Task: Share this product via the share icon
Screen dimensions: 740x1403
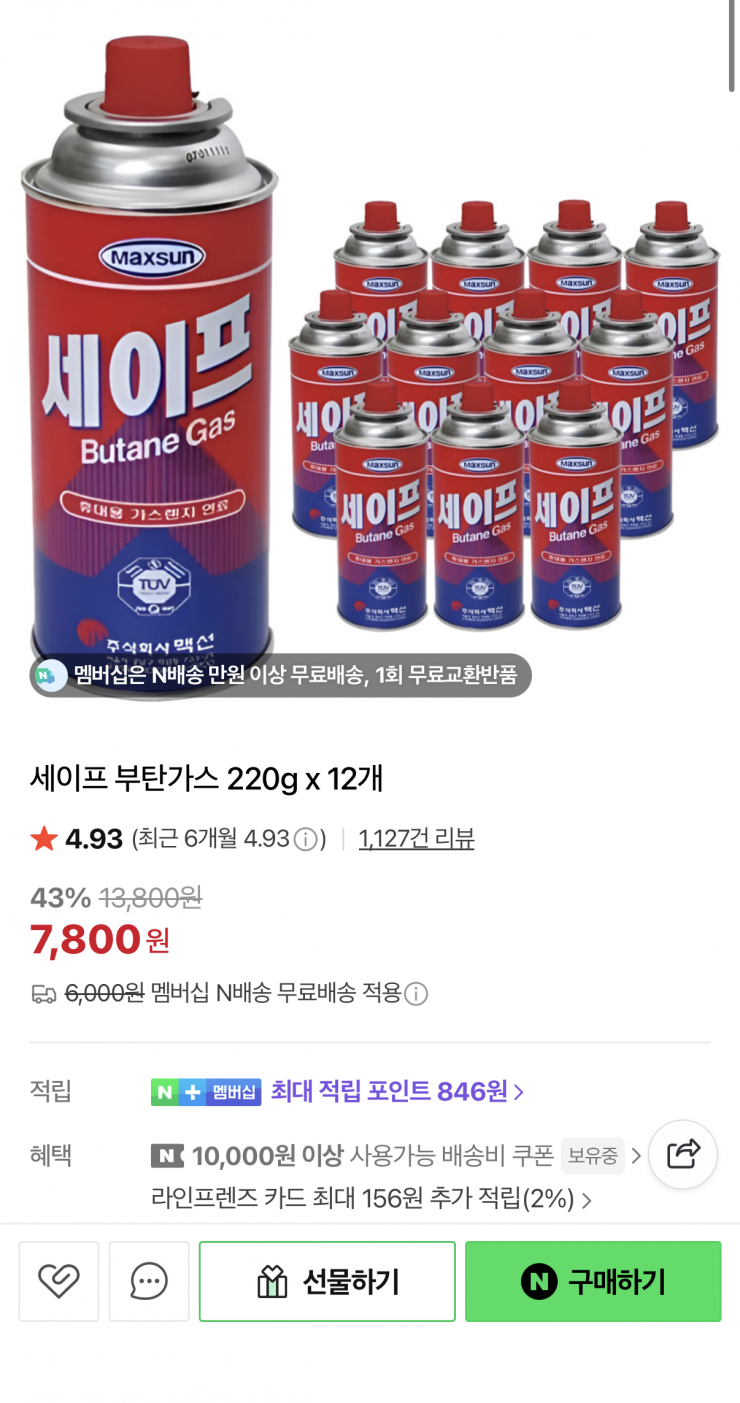Action: pos(683,1155)
